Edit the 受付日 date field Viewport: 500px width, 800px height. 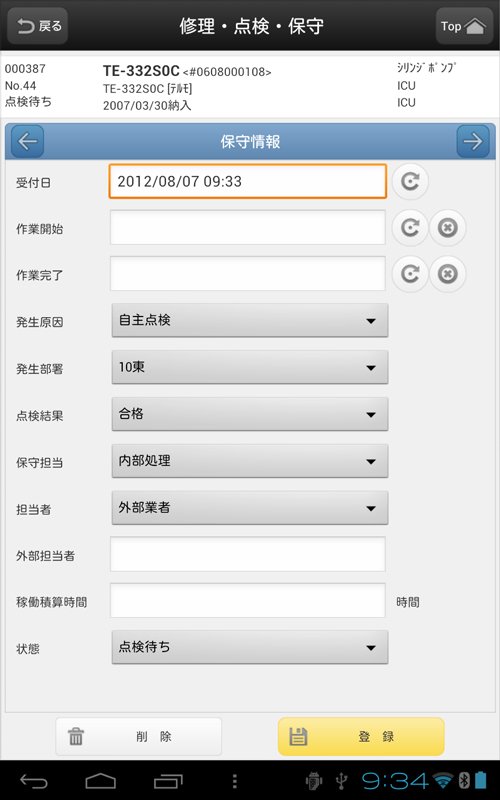pyautogui.click(x=247, y=181)
